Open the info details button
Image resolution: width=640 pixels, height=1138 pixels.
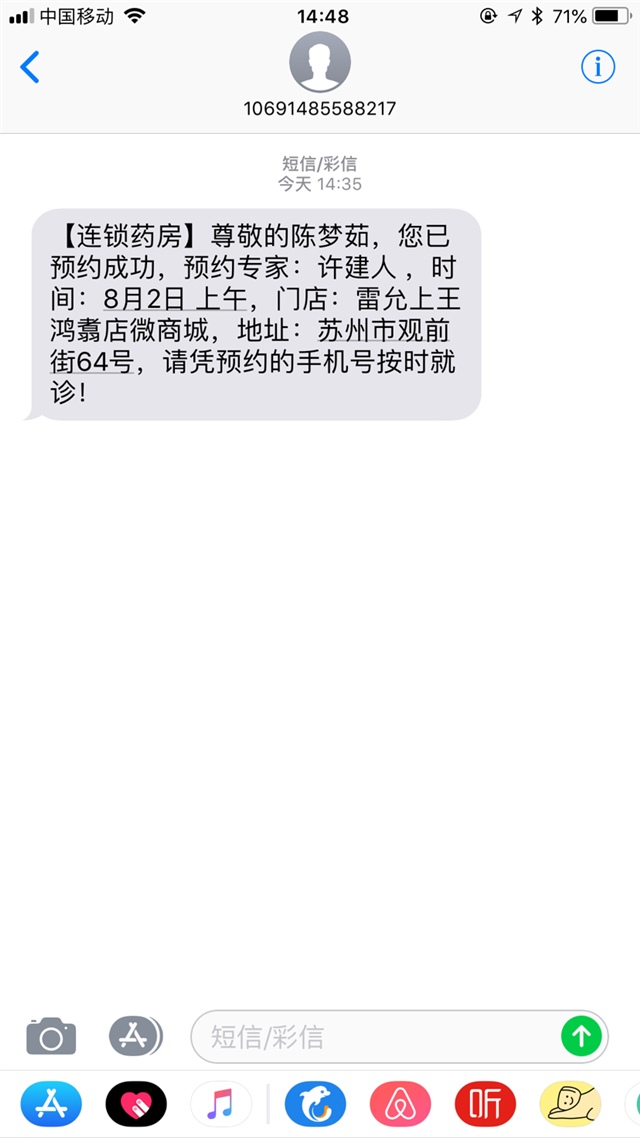(x=598, y=67)
